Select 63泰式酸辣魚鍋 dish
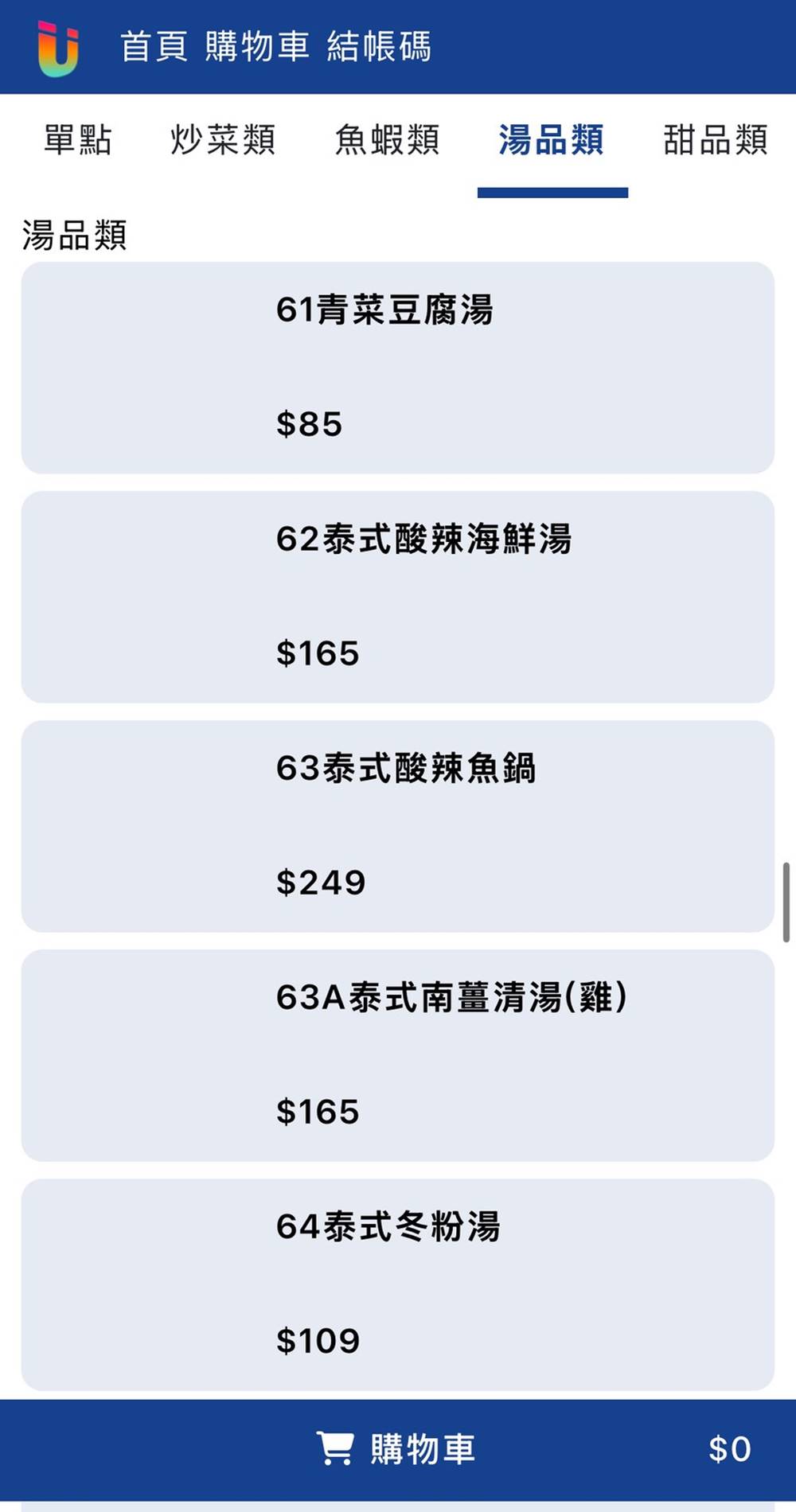 coord(397,826)
